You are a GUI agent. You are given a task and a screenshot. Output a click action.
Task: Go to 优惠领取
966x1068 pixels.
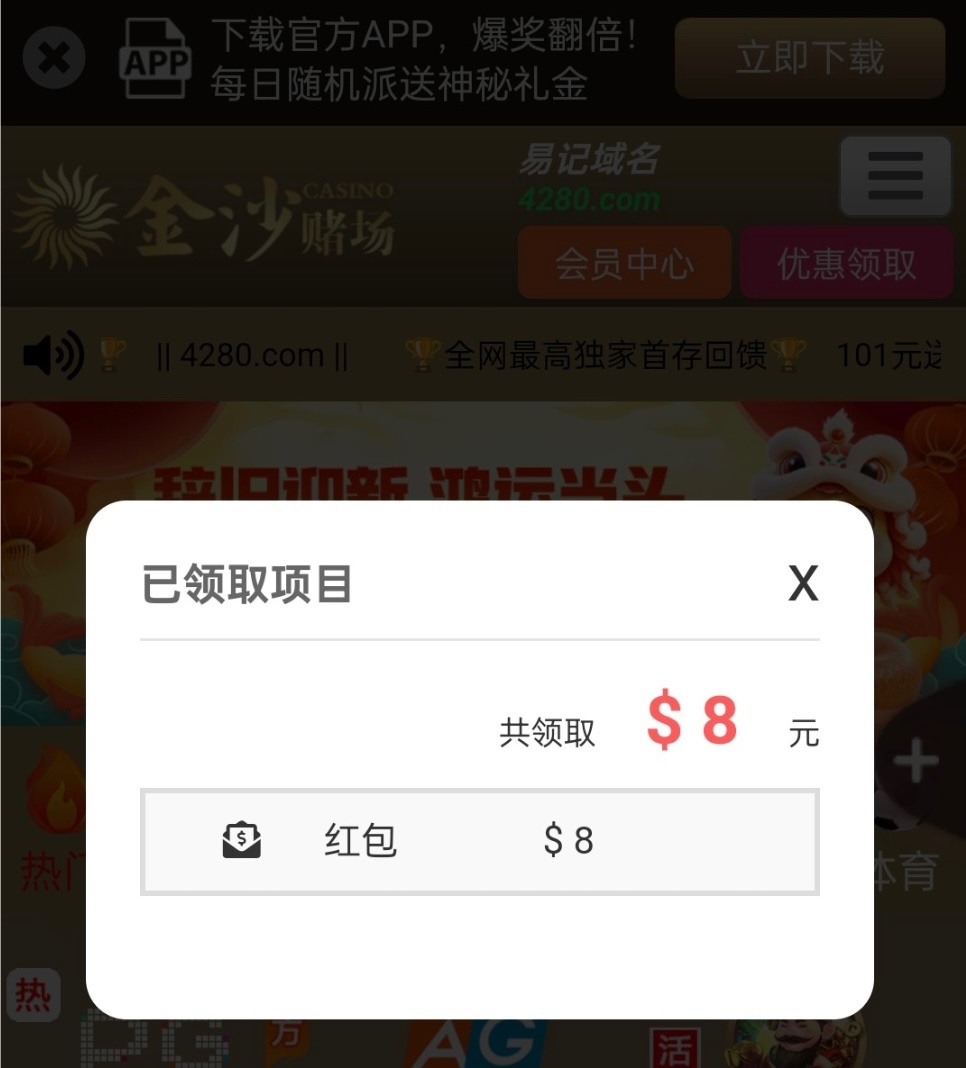[846, 263]
